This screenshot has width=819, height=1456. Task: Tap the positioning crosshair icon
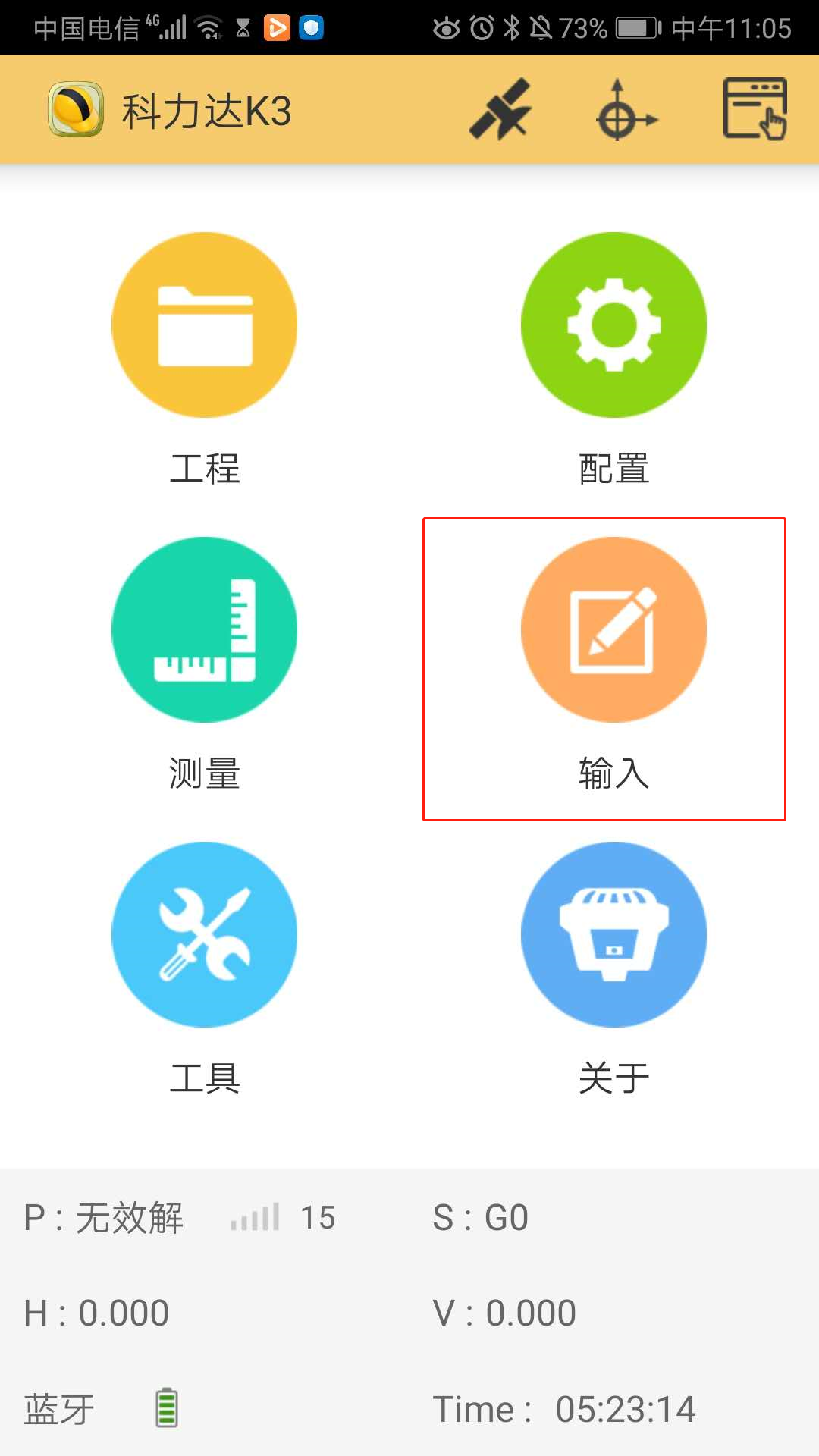(x=626, y=111)
